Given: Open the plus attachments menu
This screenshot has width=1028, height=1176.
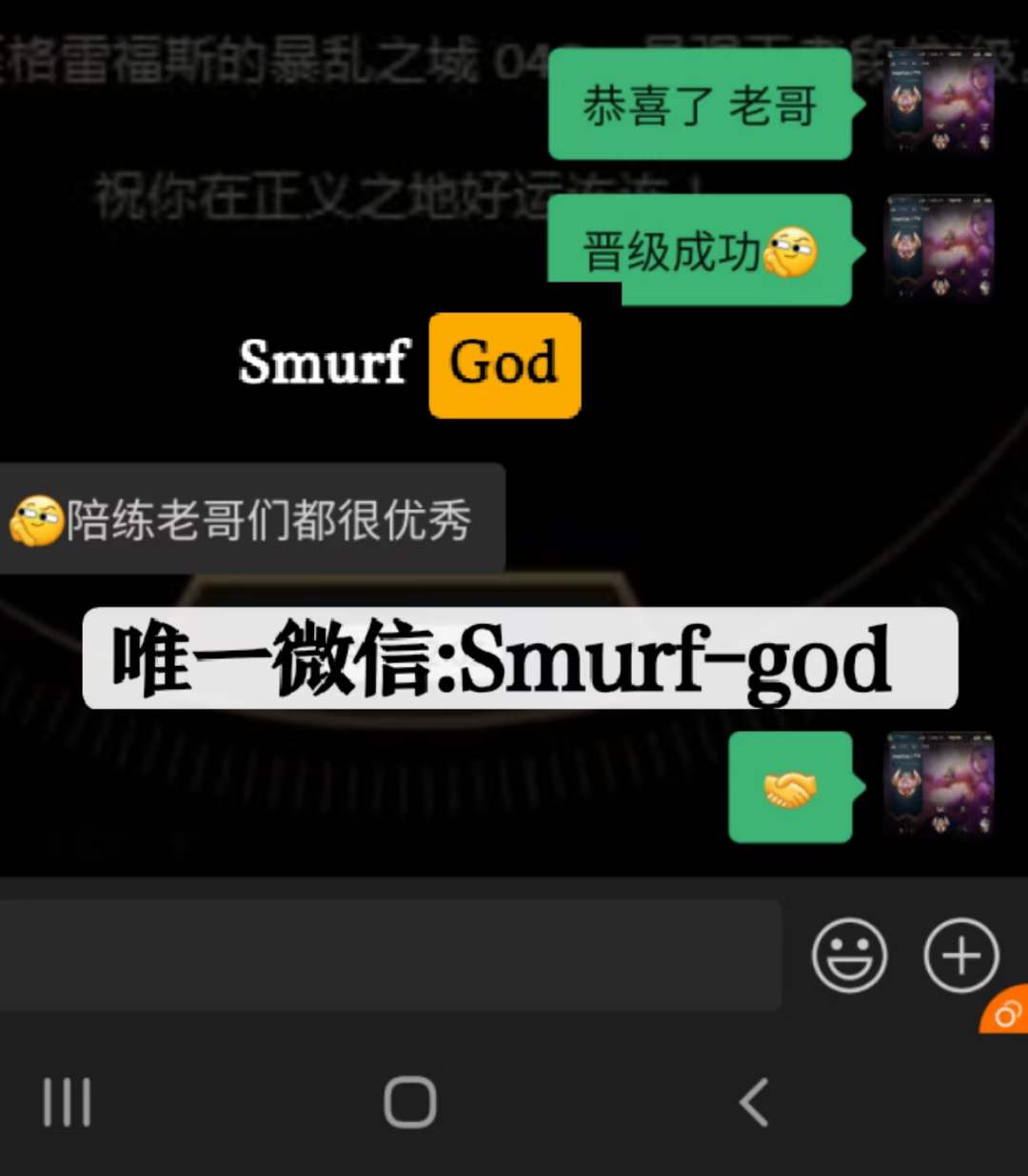Looking at the screenshot, I should pos(960,955).
